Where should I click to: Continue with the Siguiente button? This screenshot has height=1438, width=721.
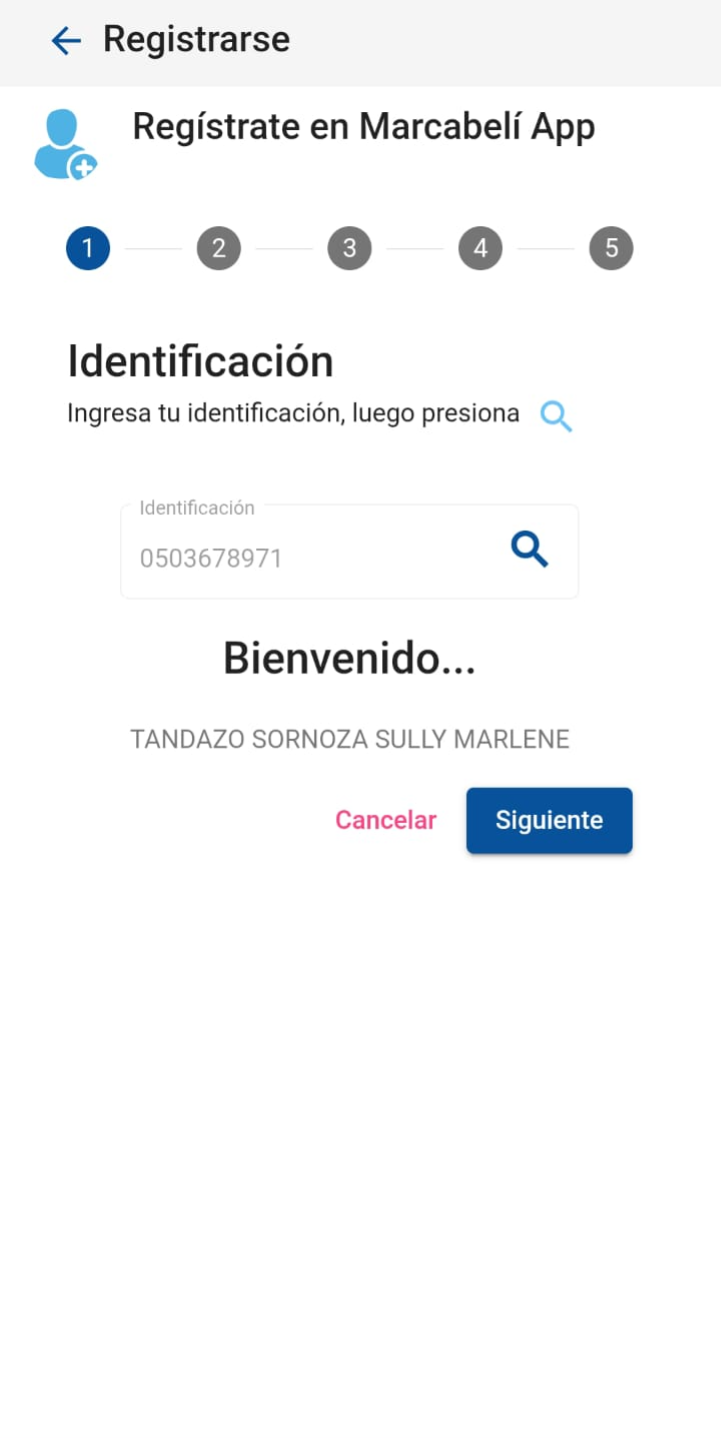coord(549,821)
